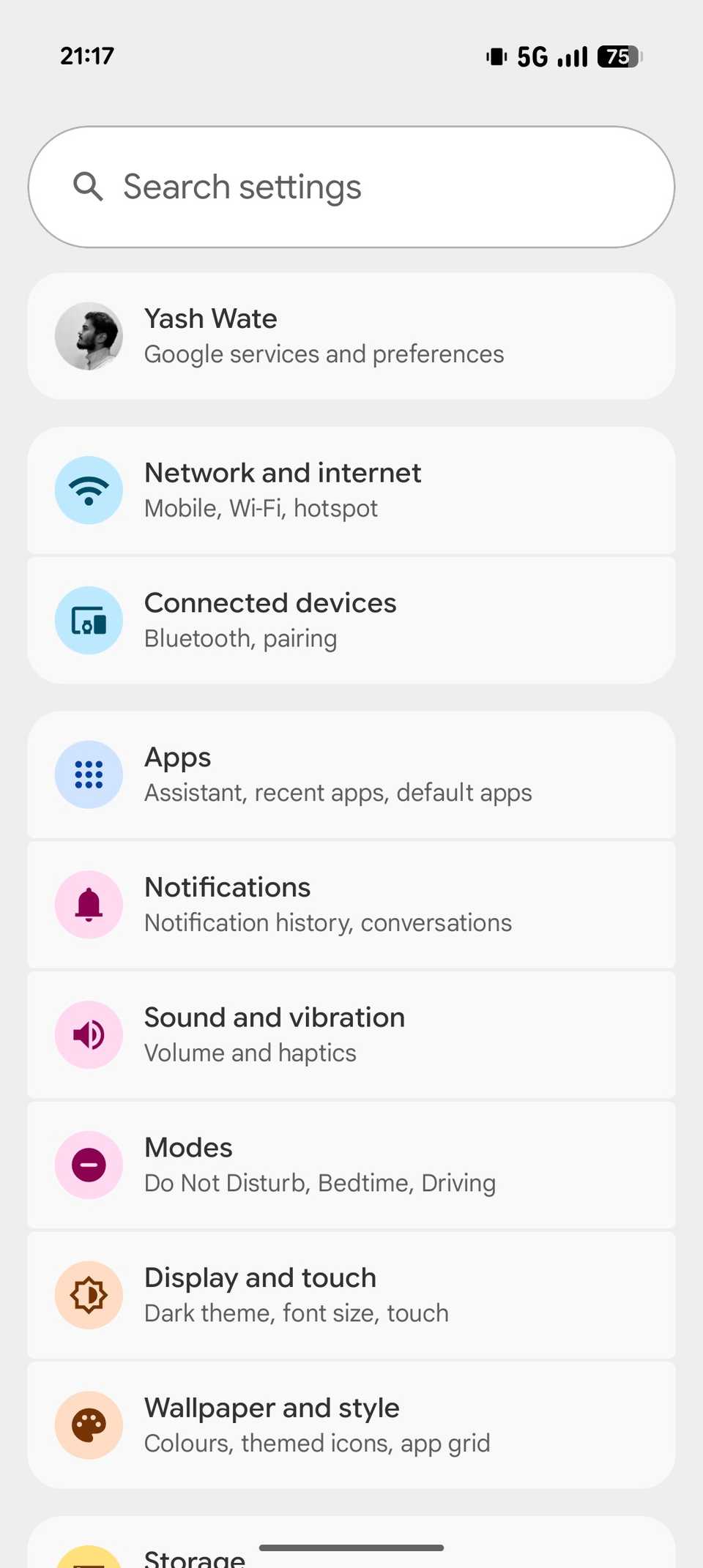Tap the Connected devices Bluetooth icon

point(88,619)
